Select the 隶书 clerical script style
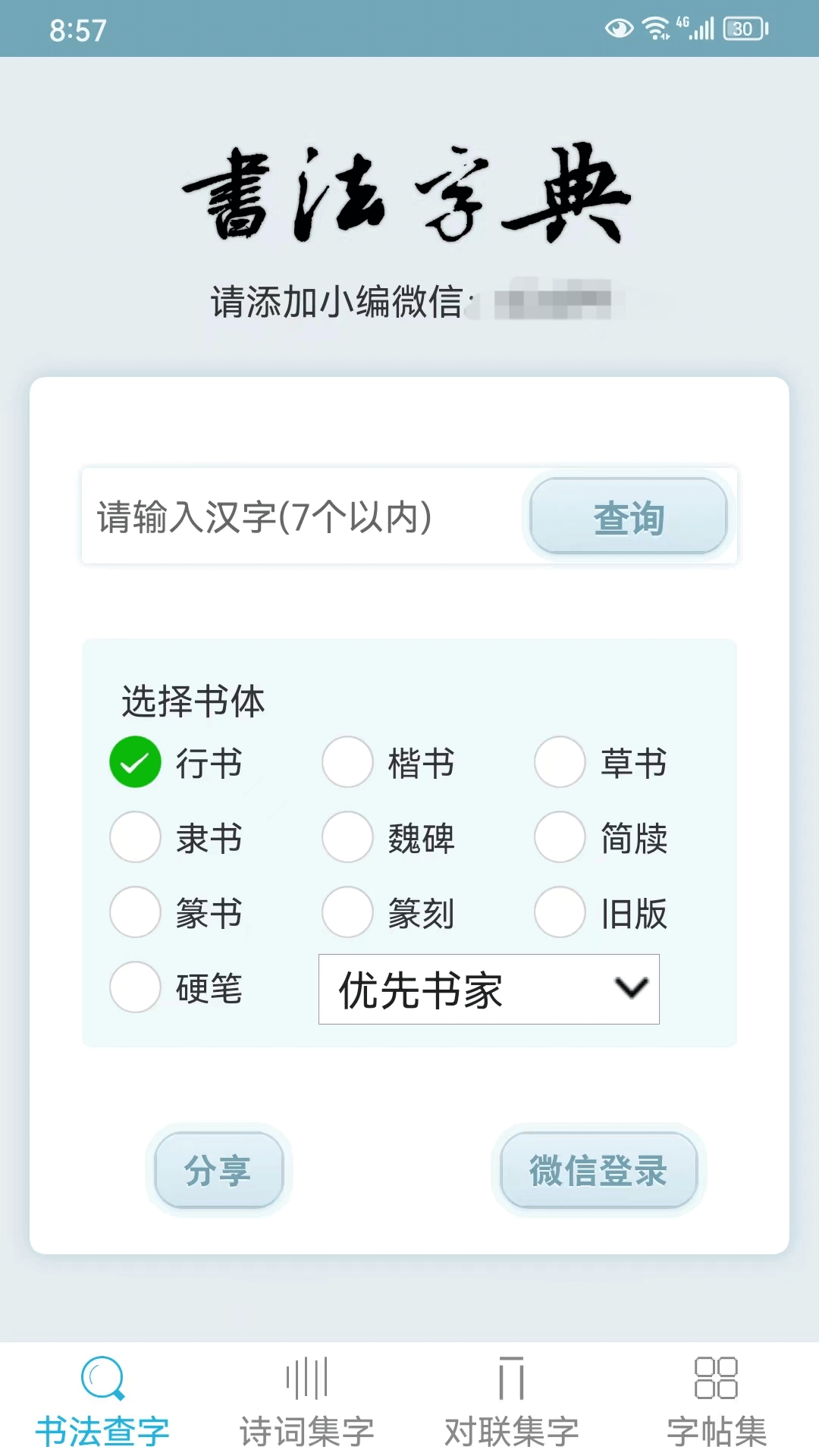The image size is (819, 1456). coord(135,839)
